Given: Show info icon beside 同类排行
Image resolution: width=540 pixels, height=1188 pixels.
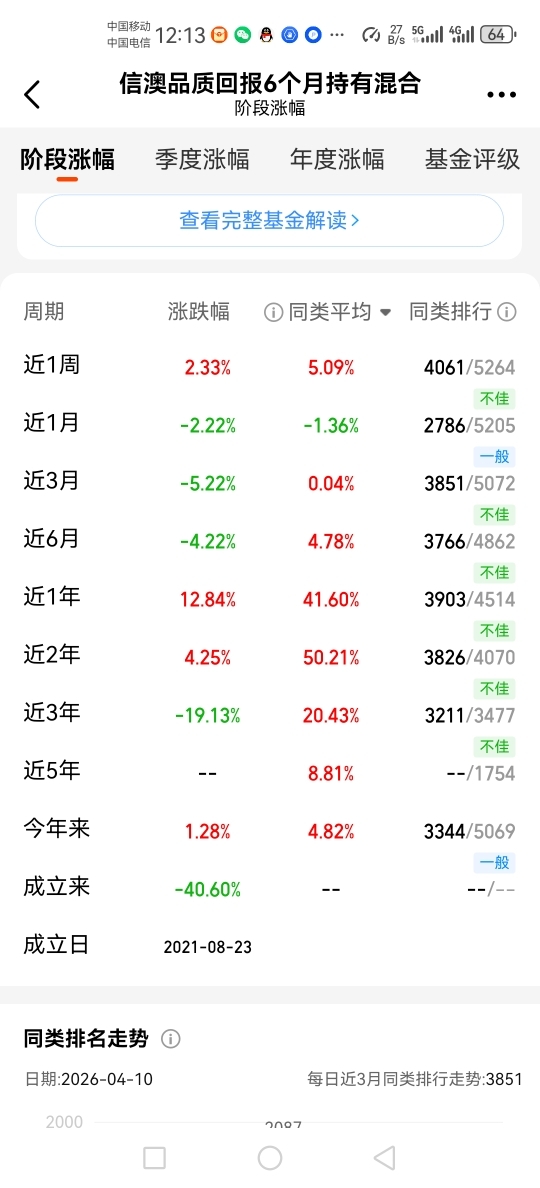Looking at the screenshot, I should 507,311.
